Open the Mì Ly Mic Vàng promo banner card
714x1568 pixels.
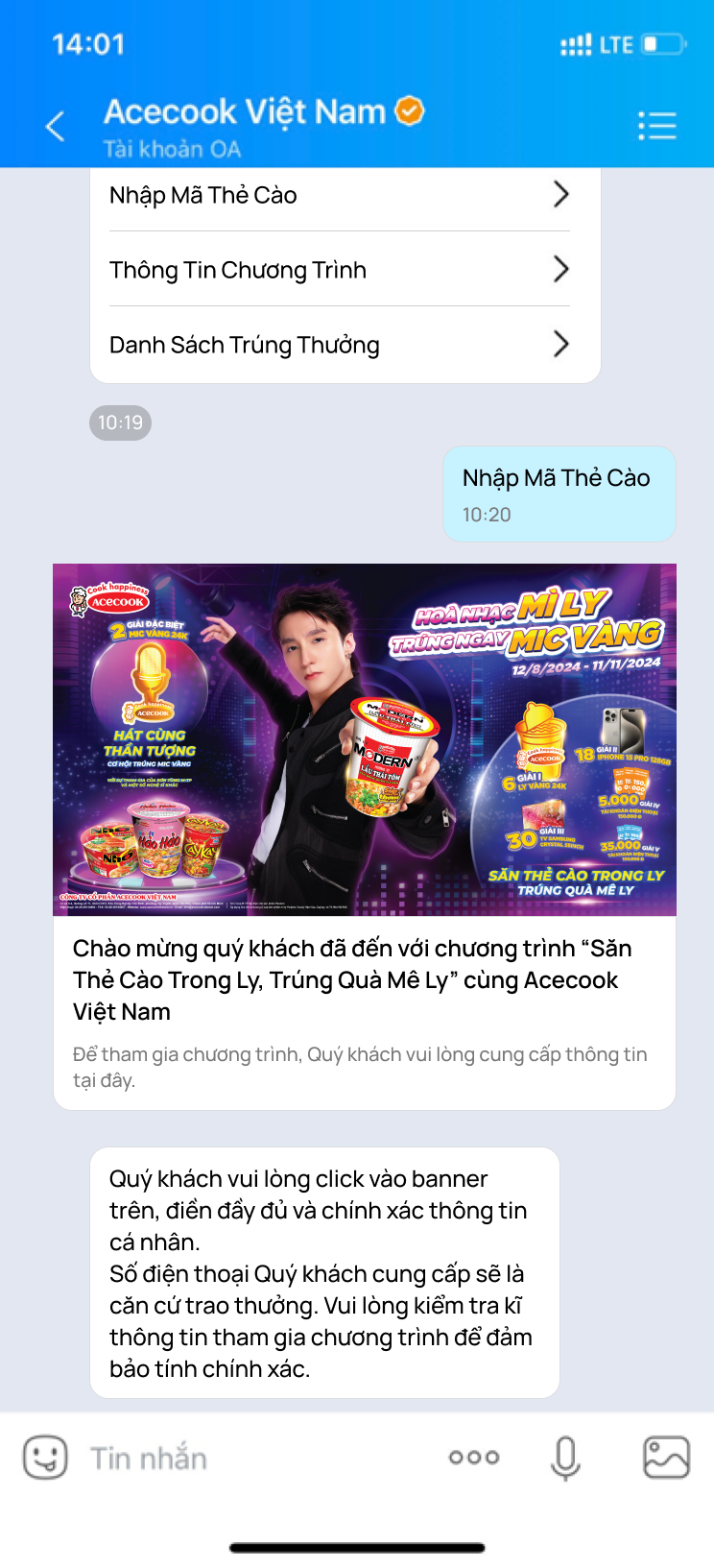click(x=365, y=739)
